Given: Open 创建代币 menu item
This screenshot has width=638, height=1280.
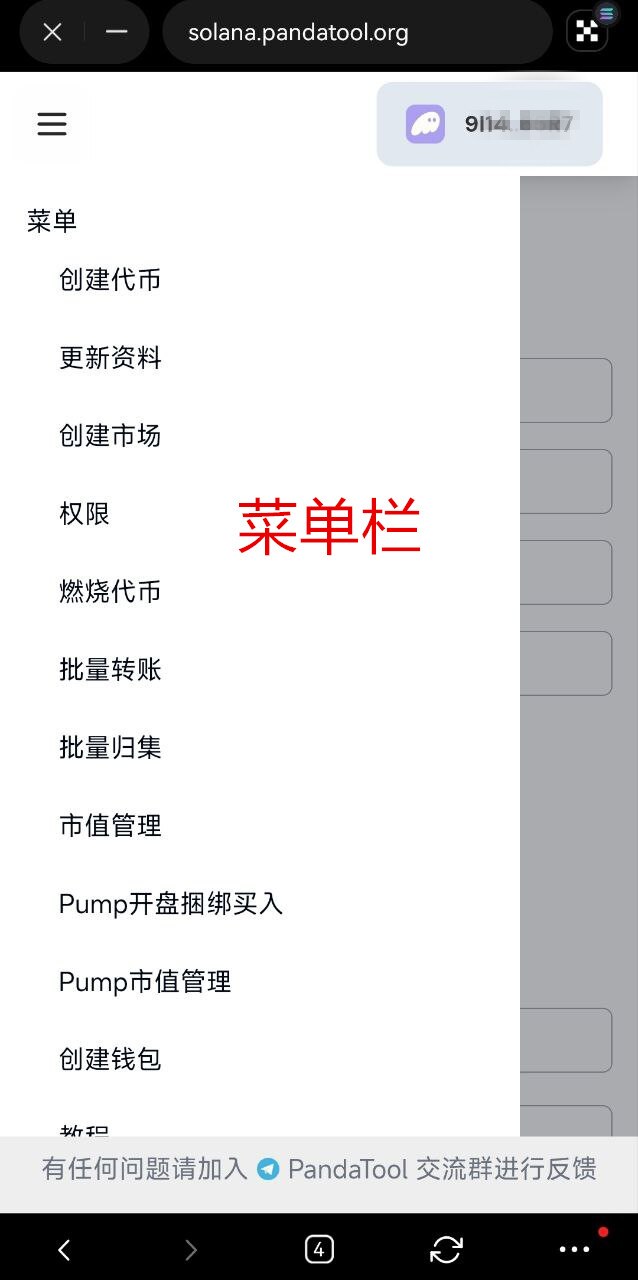Looking at the screenshot, I should [110, 280].
